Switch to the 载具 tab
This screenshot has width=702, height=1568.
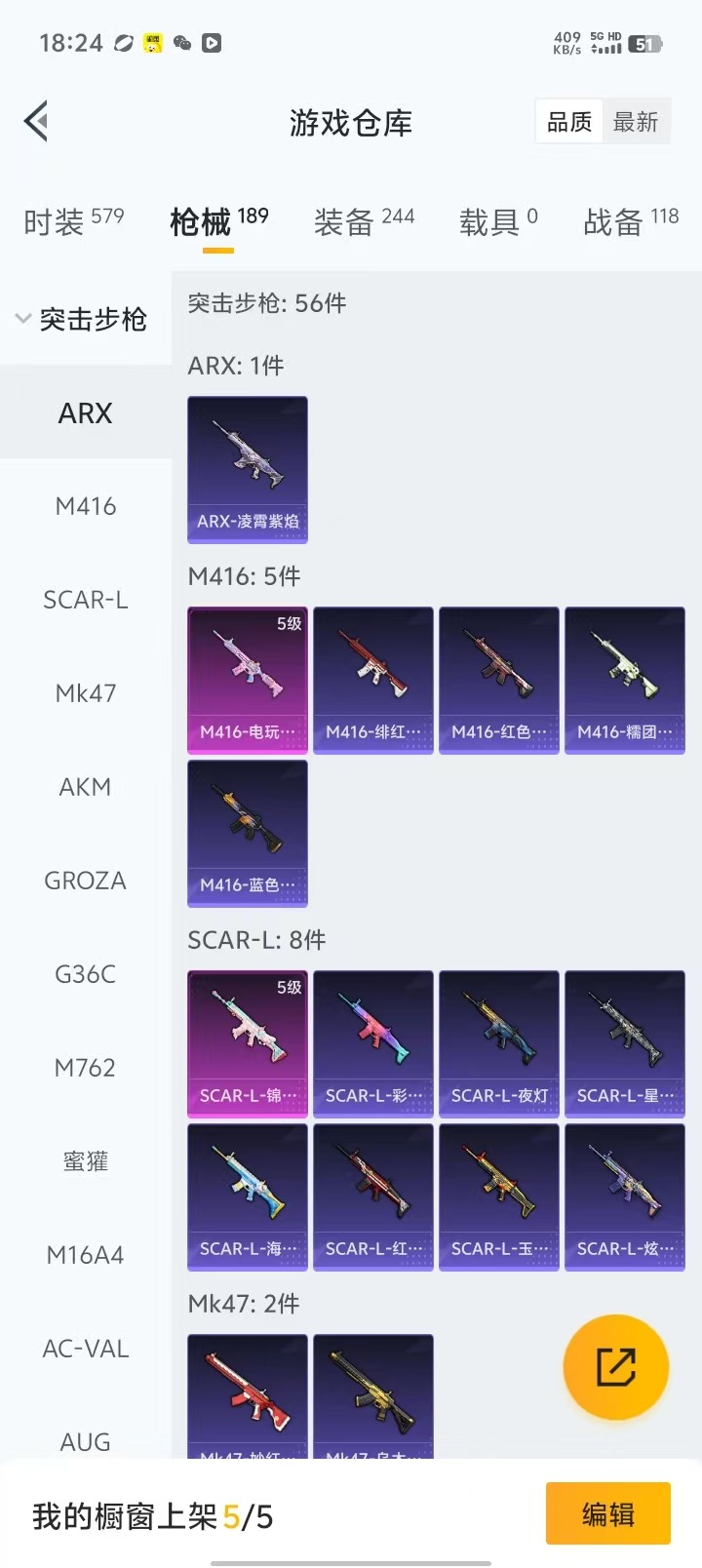click(x=498, y=222)
